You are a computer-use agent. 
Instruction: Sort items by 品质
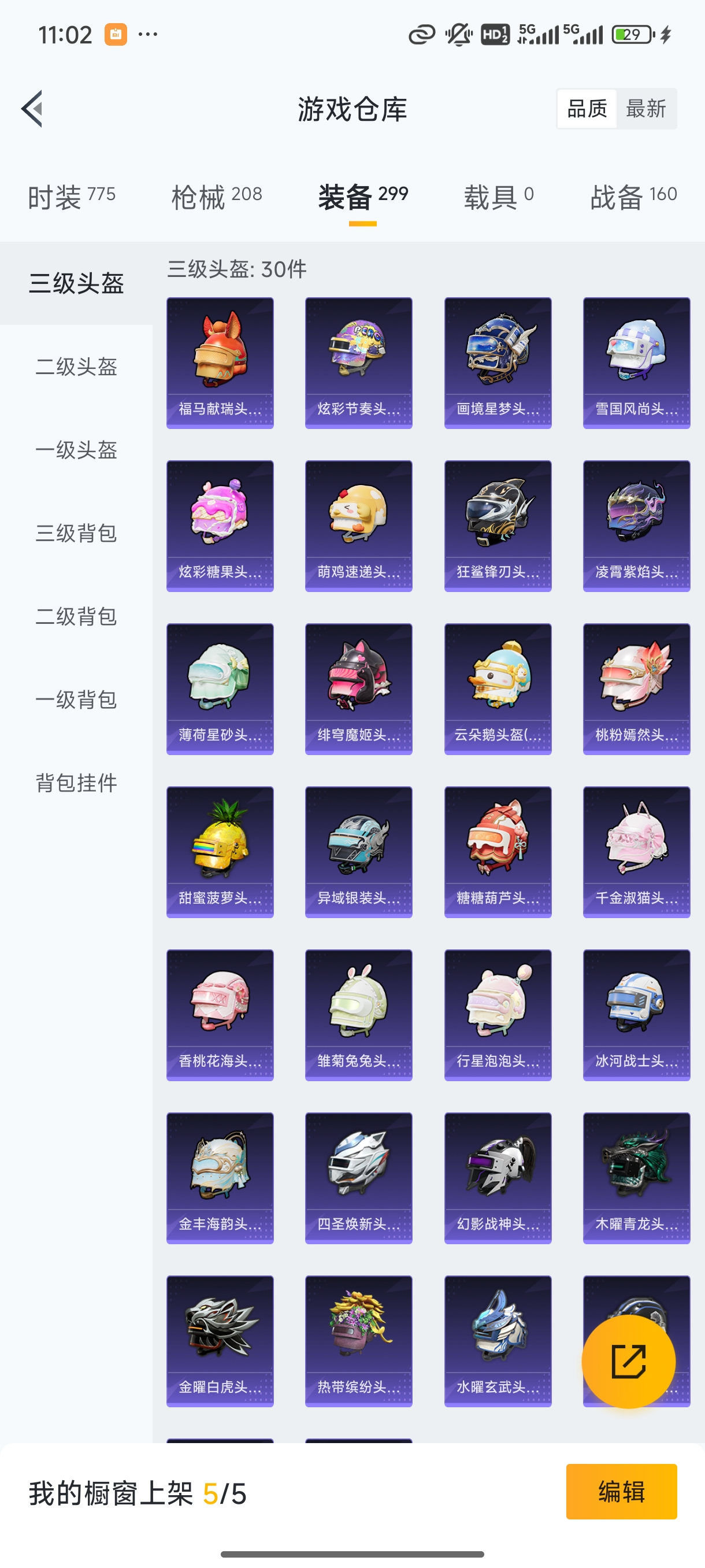click(587, 109)
